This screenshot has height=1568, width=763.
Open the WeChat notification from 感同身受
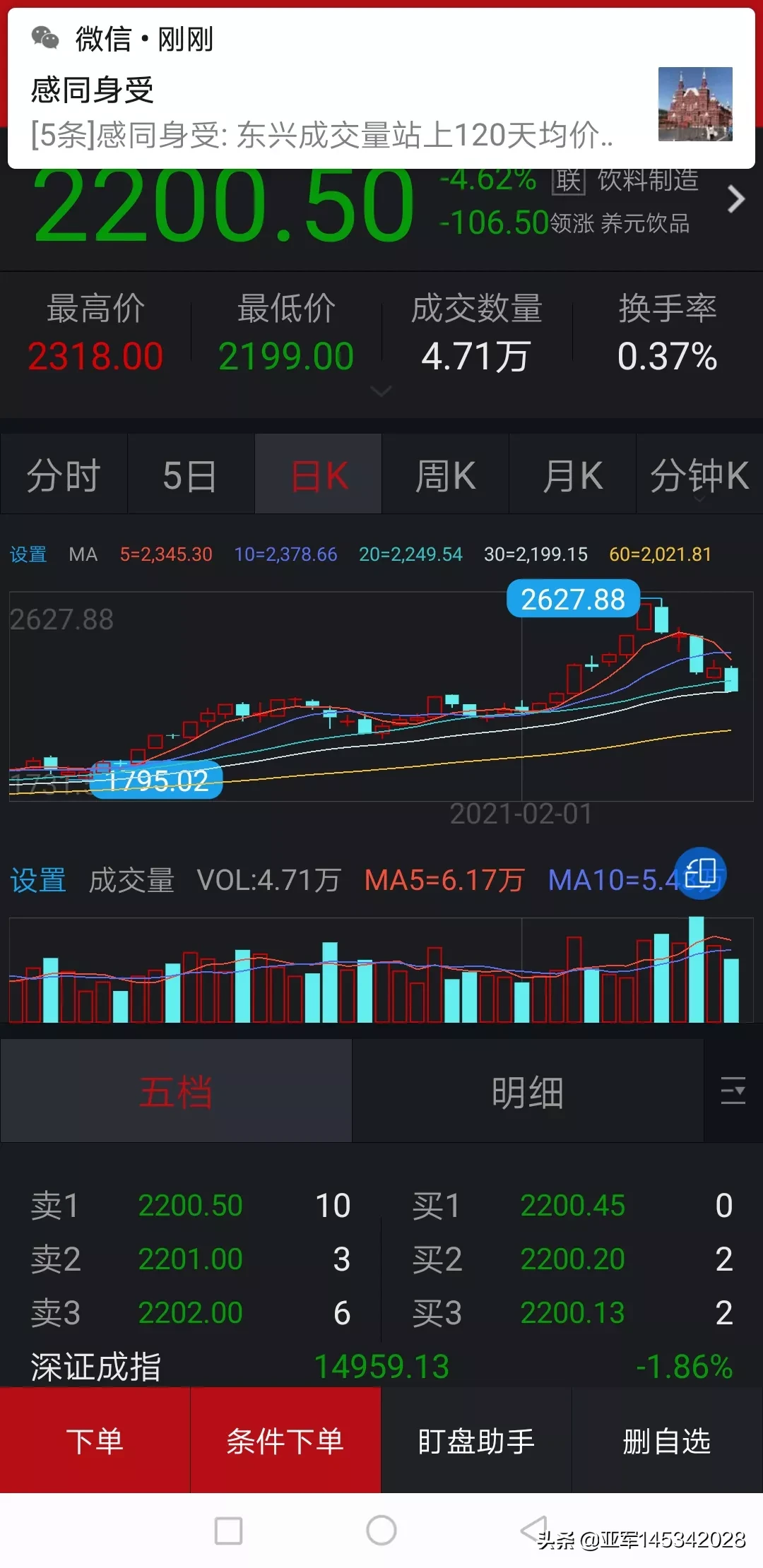click(x=381, y=89)
